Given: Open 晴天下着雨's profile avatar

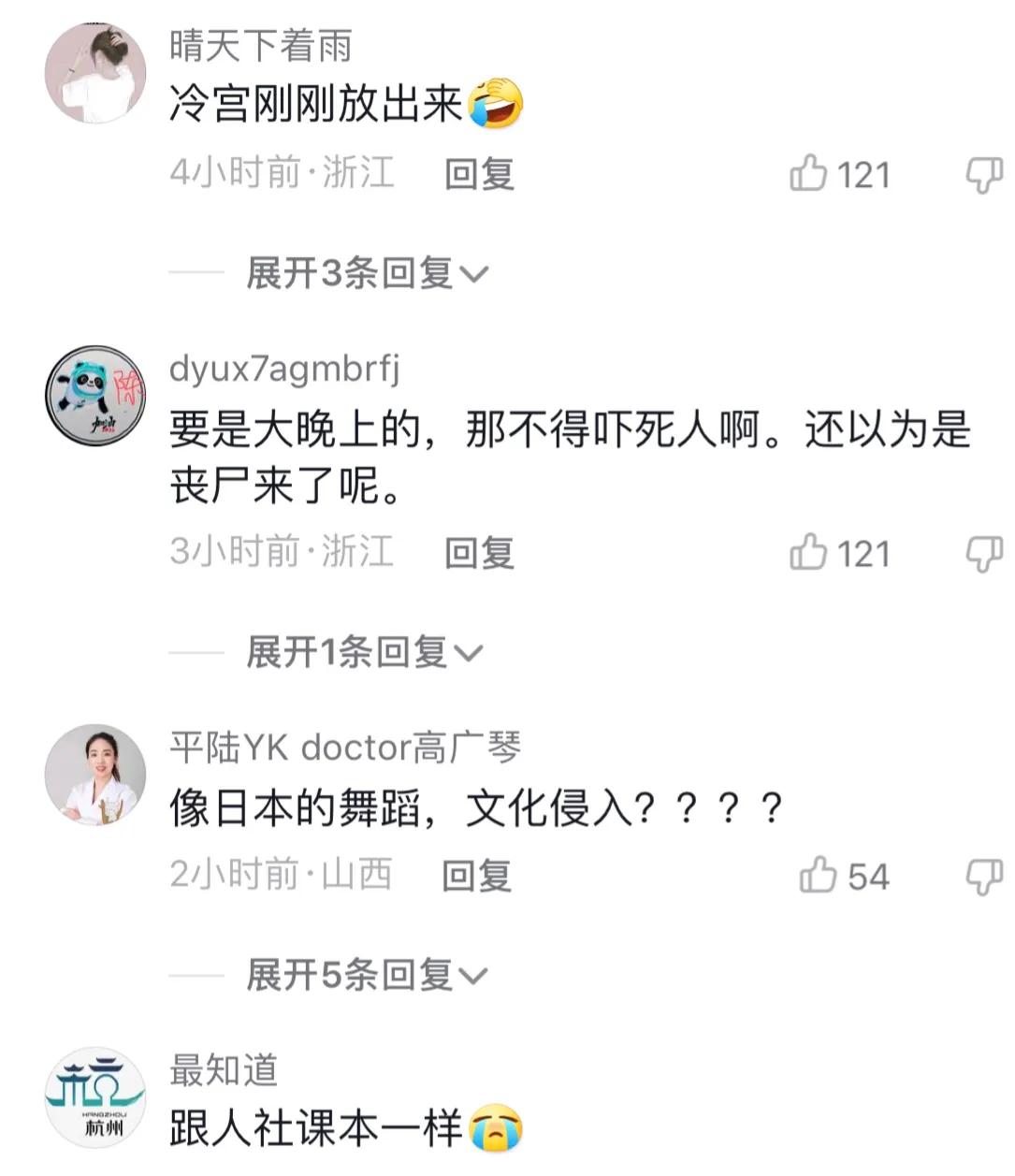Looking at the screenshot, I should 95,73.
